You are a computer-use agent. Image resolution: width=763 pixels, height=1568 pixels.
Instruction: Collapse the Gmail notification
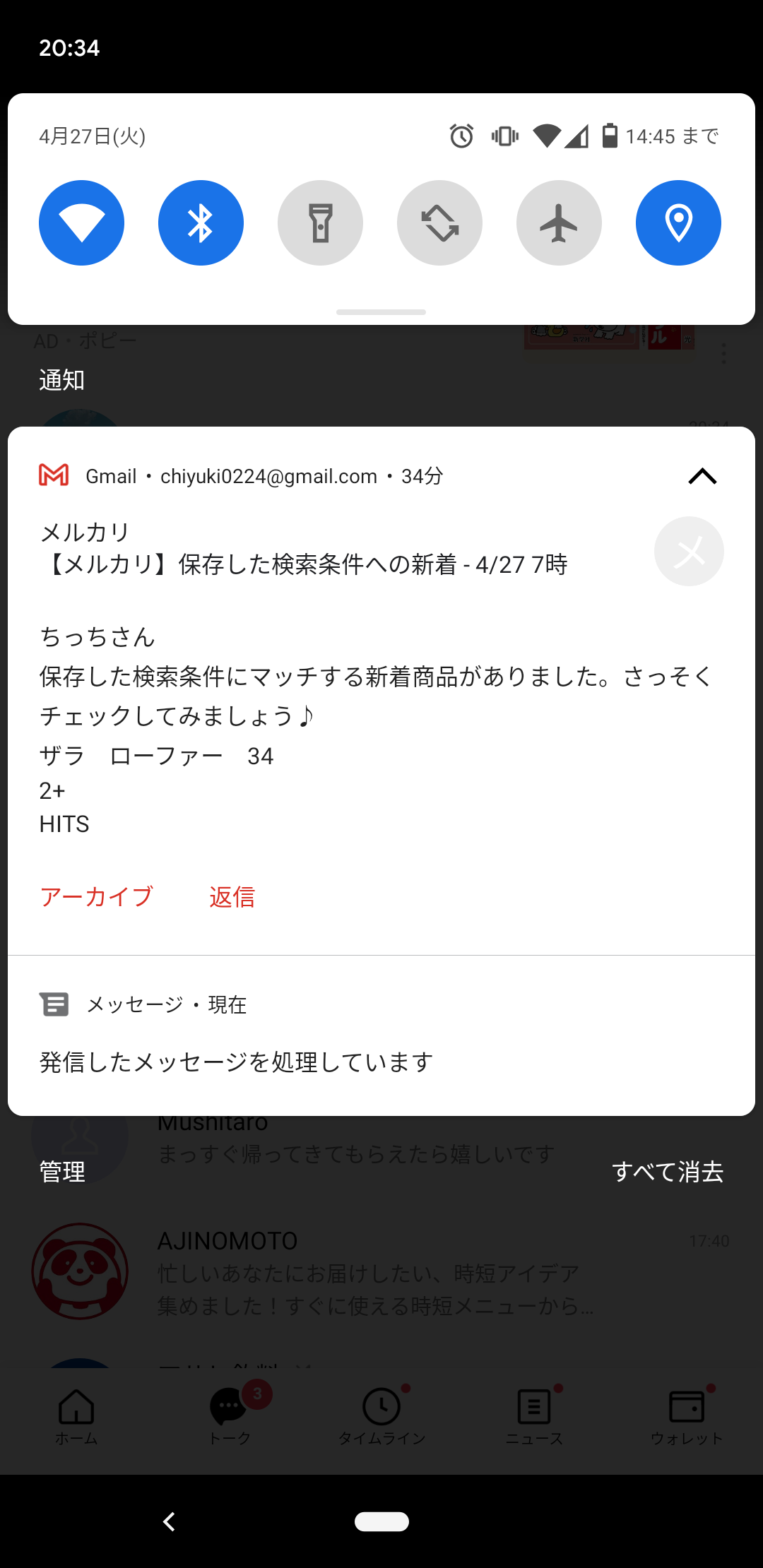coord(703,475)
